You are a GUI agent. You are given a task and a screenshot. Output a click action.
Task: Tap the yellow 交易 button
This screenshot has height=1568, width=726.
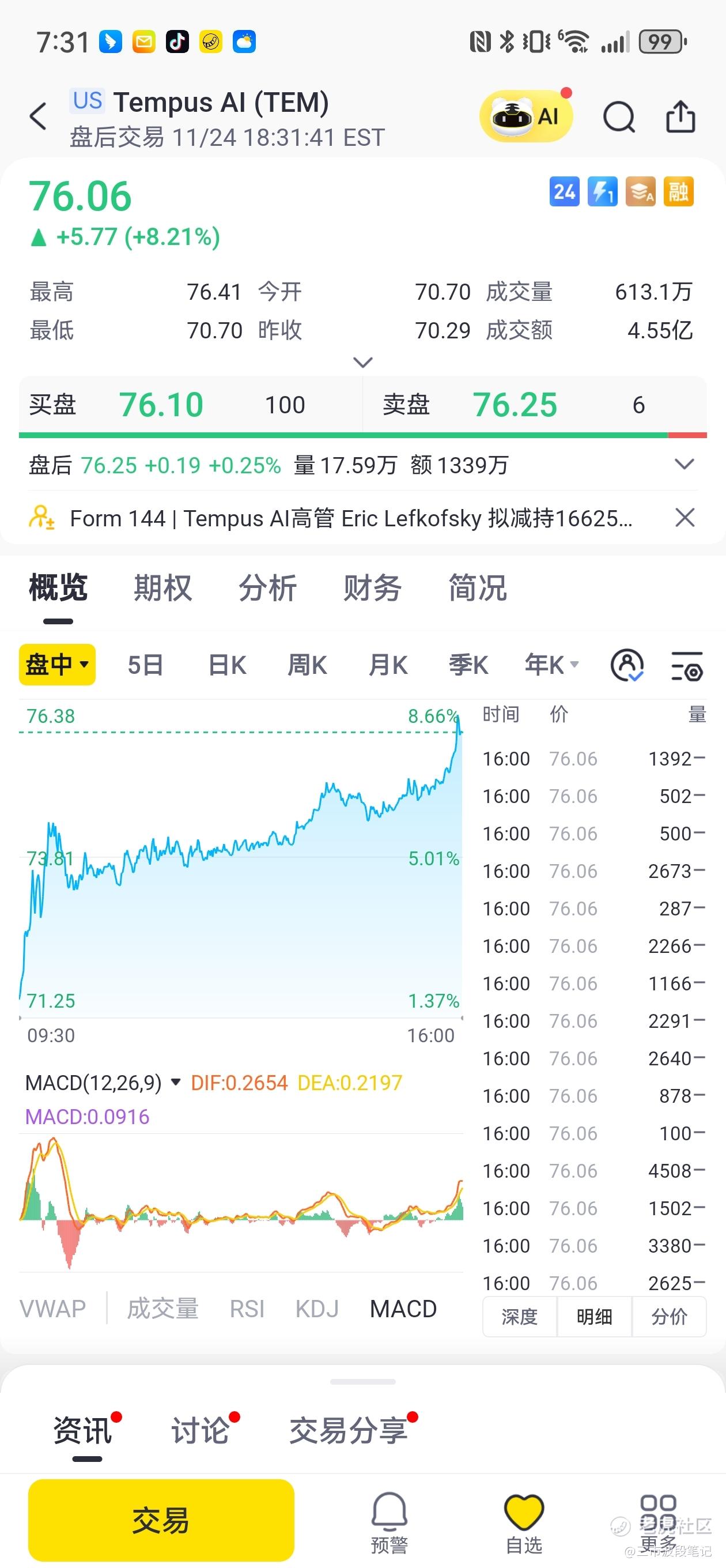coord(161,1521)
